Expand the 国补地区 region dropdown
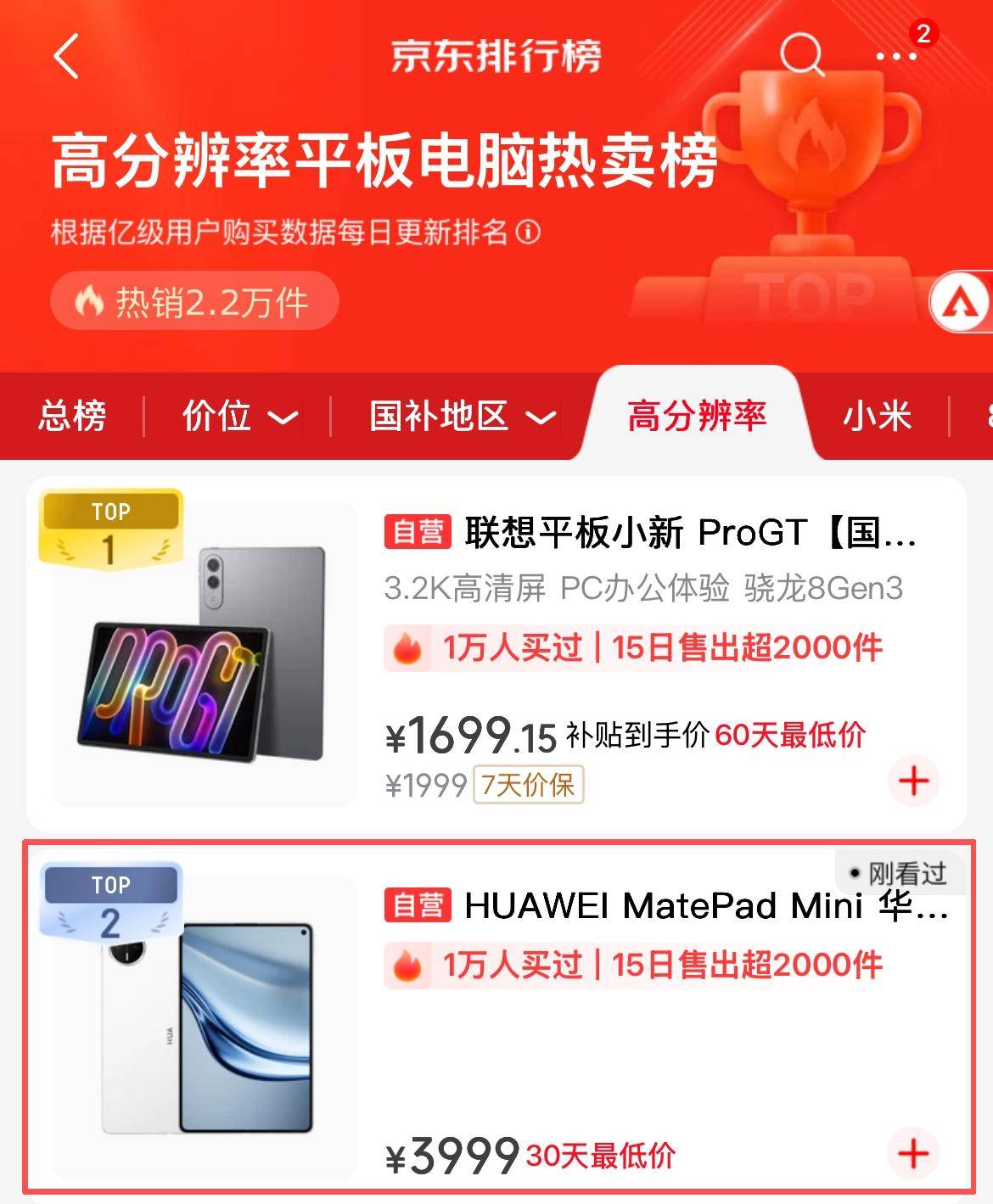This screenshot has height=1204, width=993. click(x=462, y=417)
